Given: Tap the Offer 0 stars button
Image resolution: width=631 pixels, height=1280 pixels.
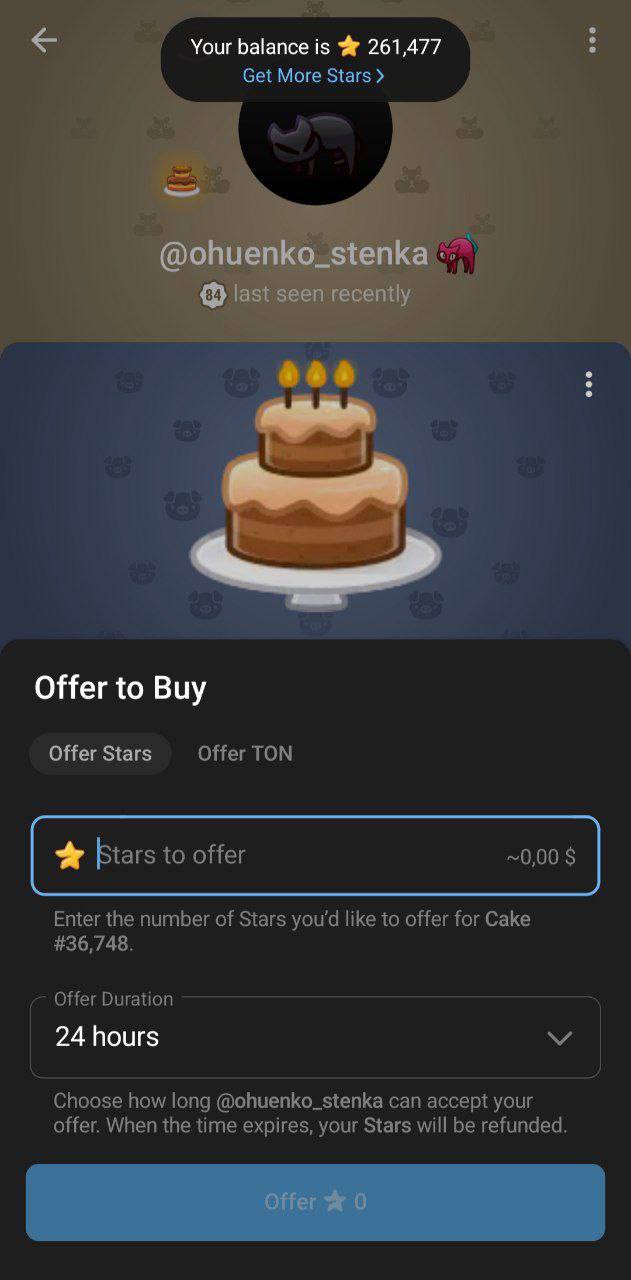Looking at the screenshot, I should click(x=315, y=1202).
